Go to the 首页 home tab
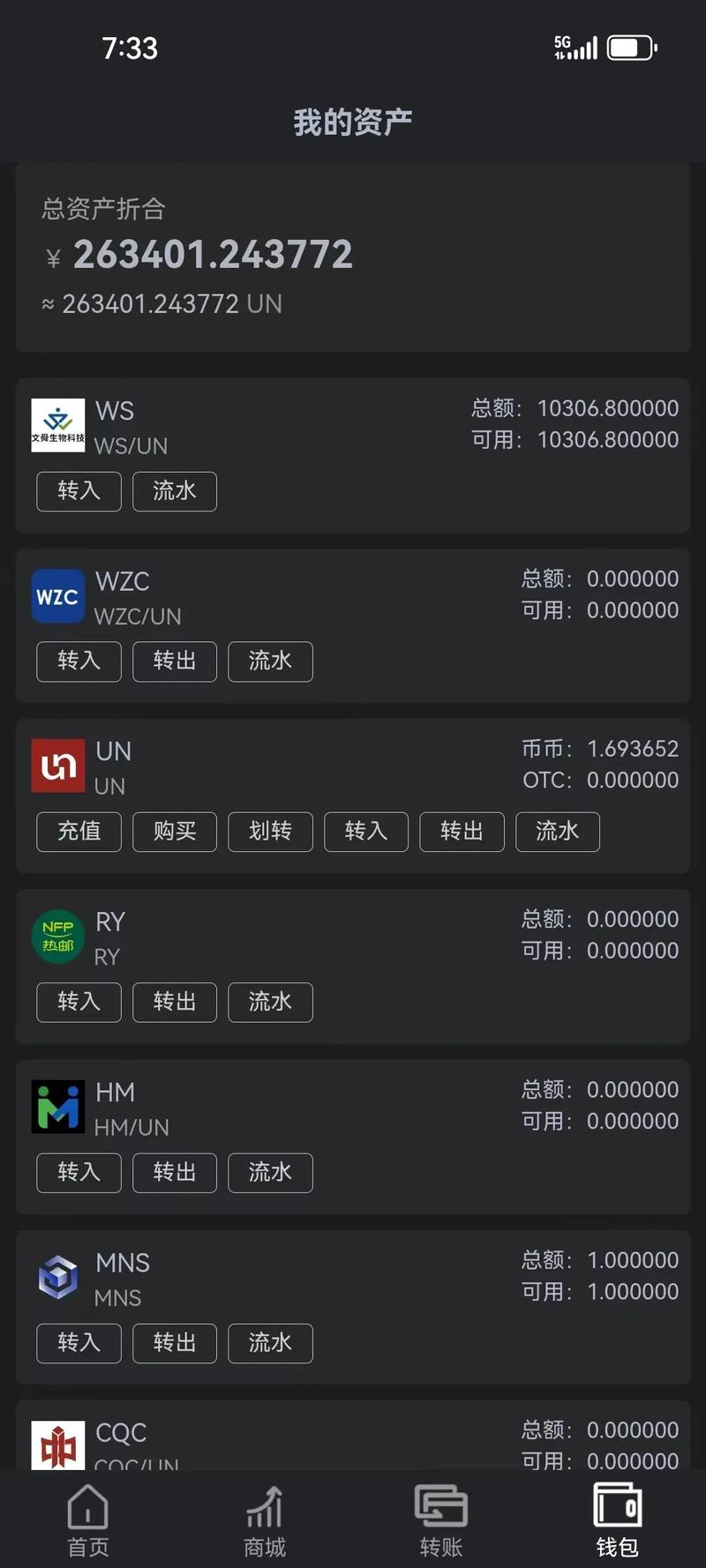This screenshot has width=706, height=1568. pos(88,1520)
